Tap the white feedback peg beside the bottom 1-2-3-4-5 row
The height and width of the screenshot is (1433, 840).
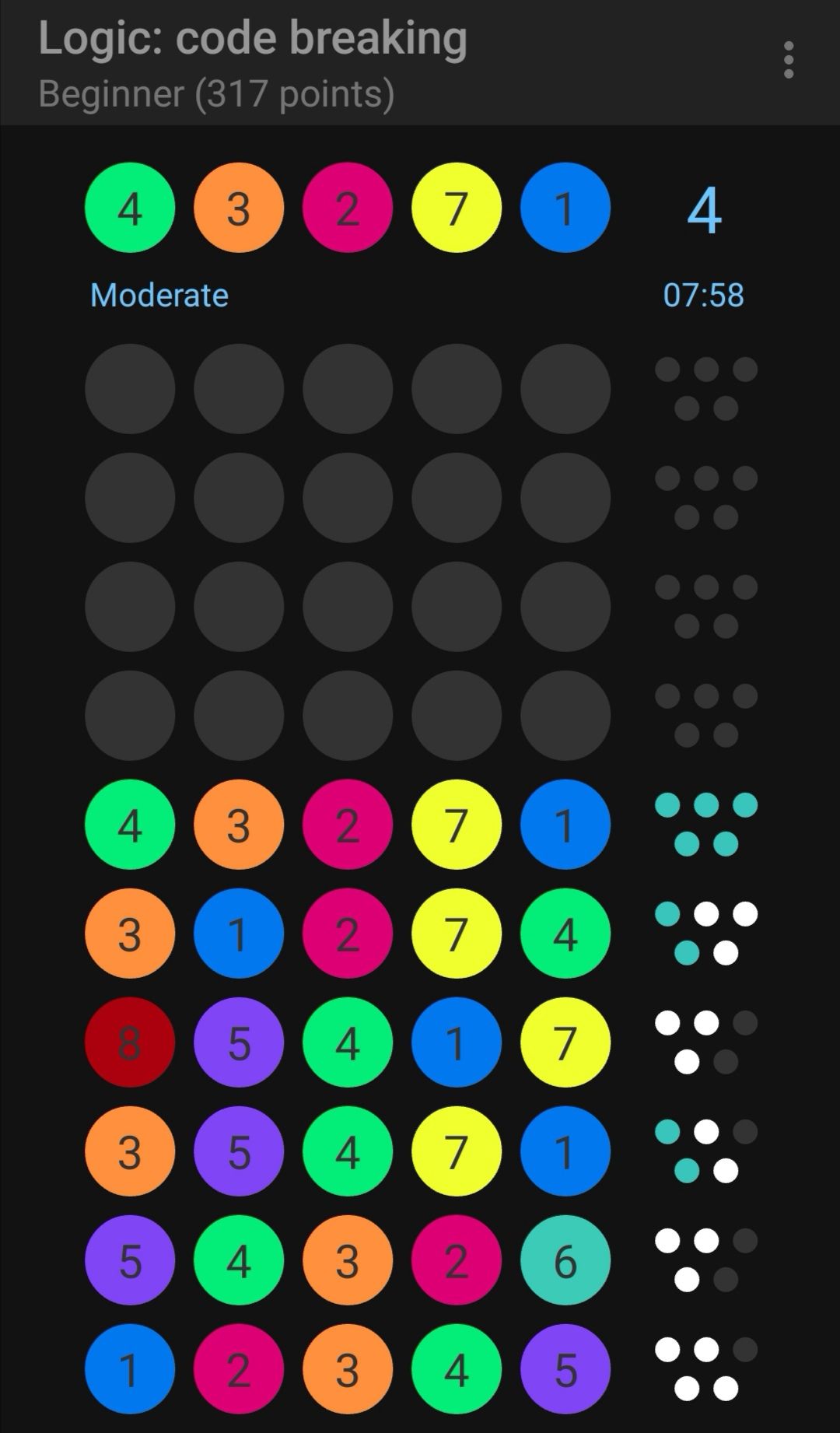[667, 1350]
